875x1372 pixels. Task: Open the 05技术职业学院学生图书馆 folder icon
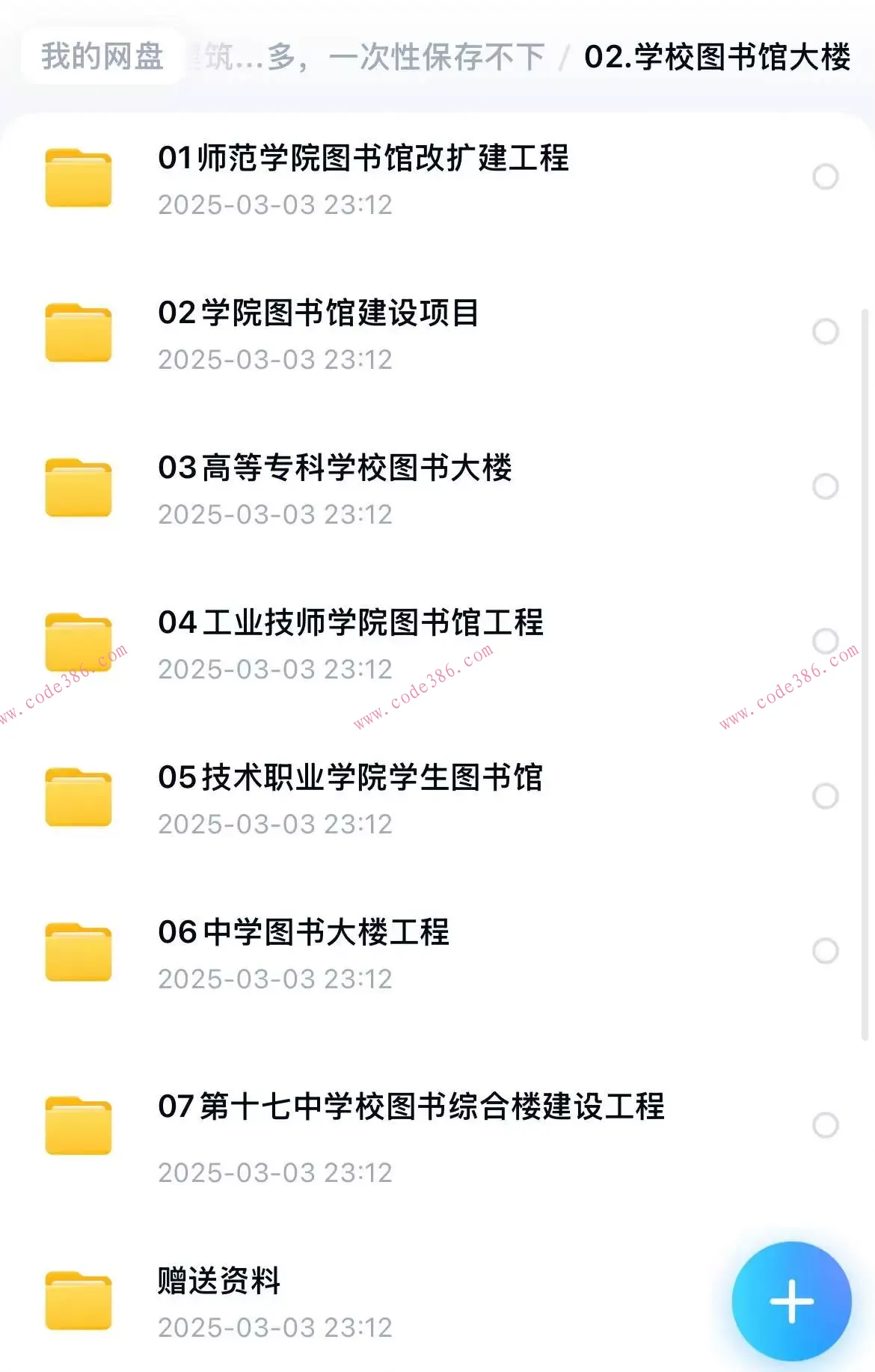pos(79,796)
